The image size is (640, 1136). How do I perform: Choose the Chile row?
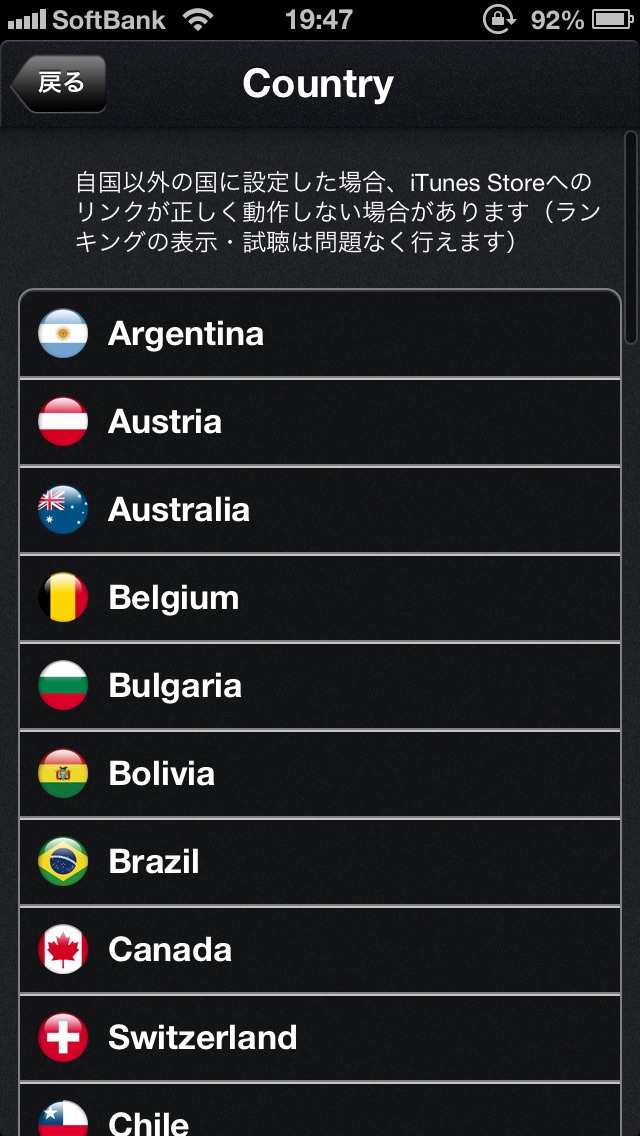(x=320, y=1110)
